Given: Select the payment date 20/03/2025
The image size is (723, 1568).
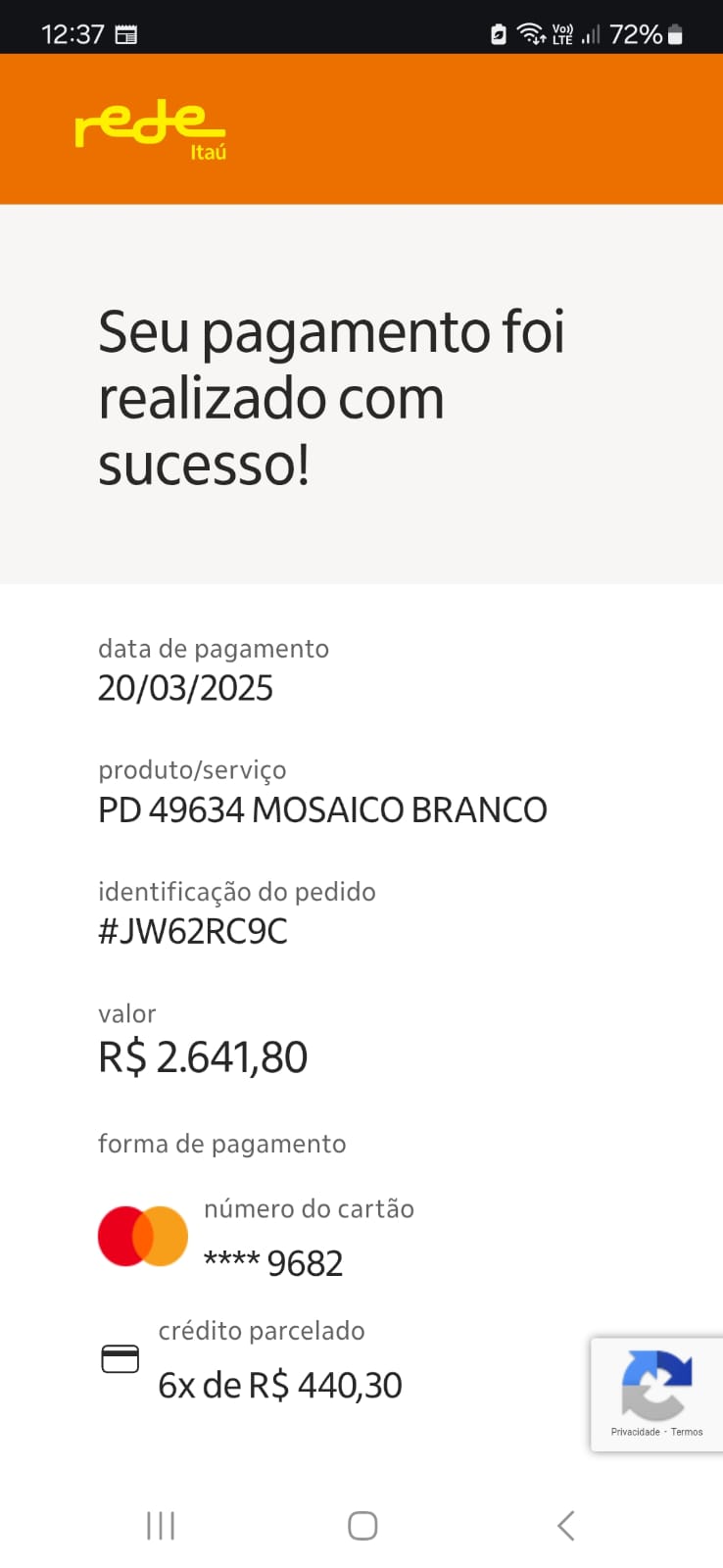Looking at the screenshot, I should pos(186,688).
